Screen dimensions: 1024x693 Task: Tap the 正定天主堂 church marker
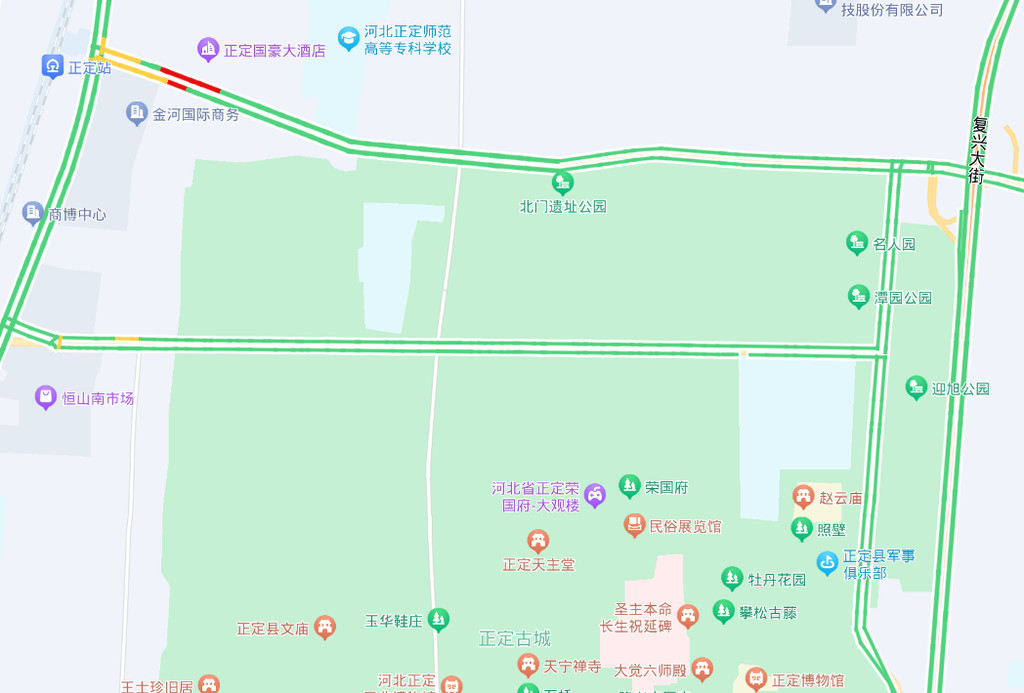(538, 542)
